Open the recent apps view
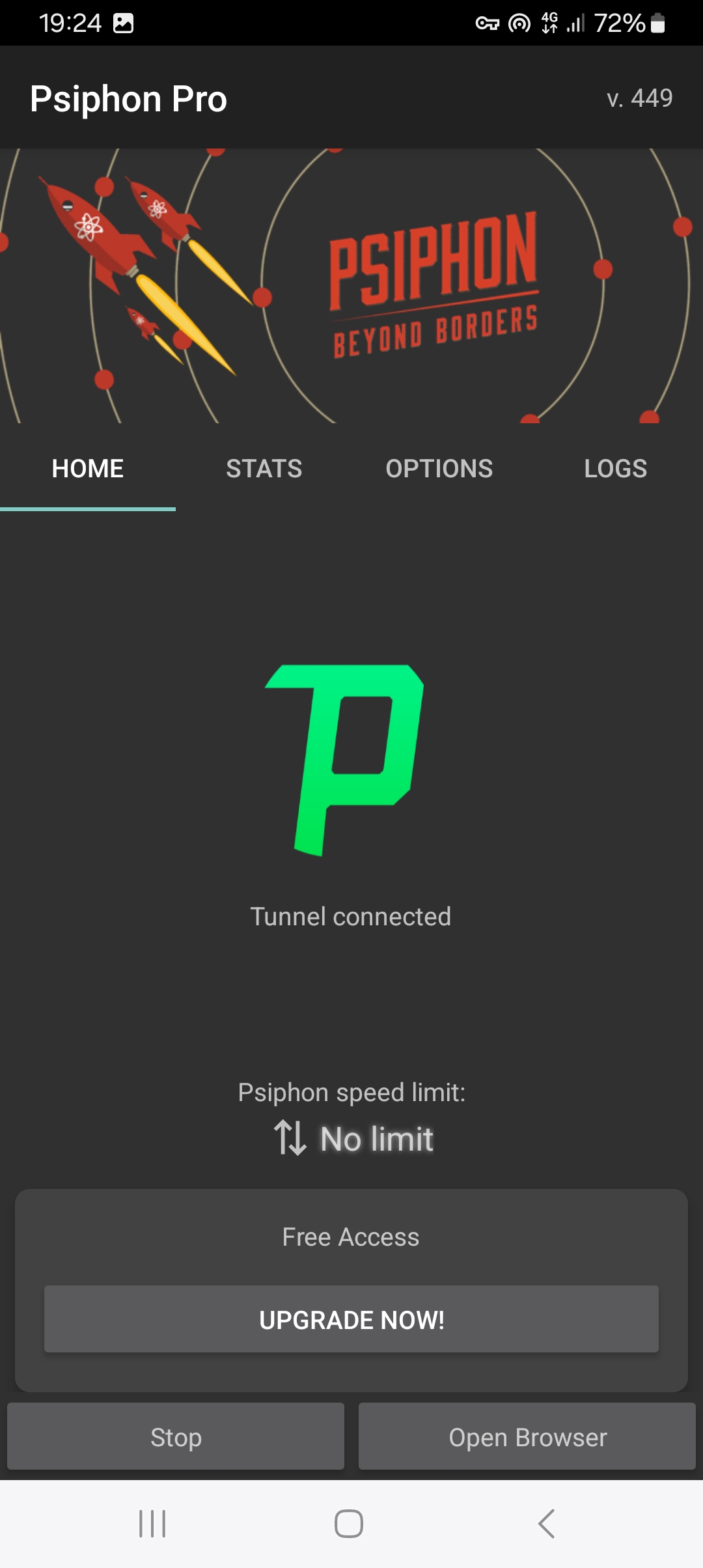 [x=152, y=1524]
